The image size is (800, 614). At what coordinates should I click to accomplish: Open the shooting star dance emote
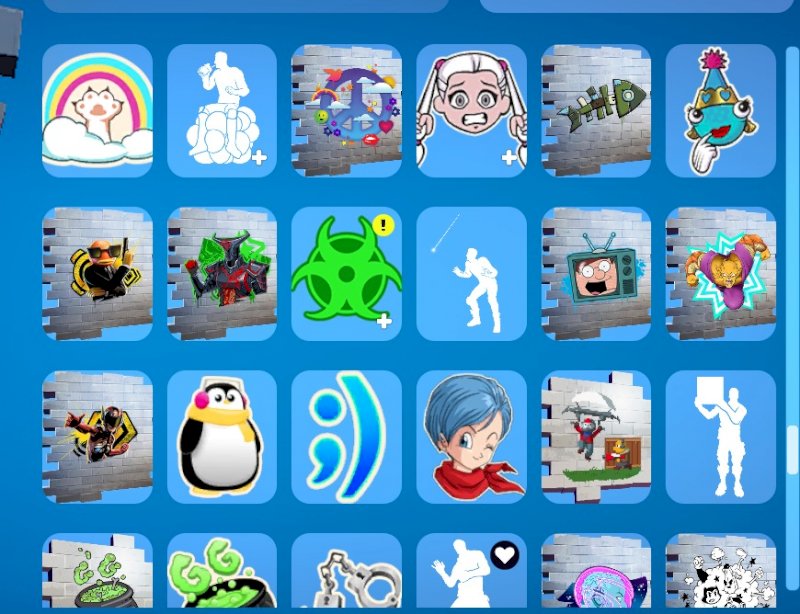pos(471,273)
